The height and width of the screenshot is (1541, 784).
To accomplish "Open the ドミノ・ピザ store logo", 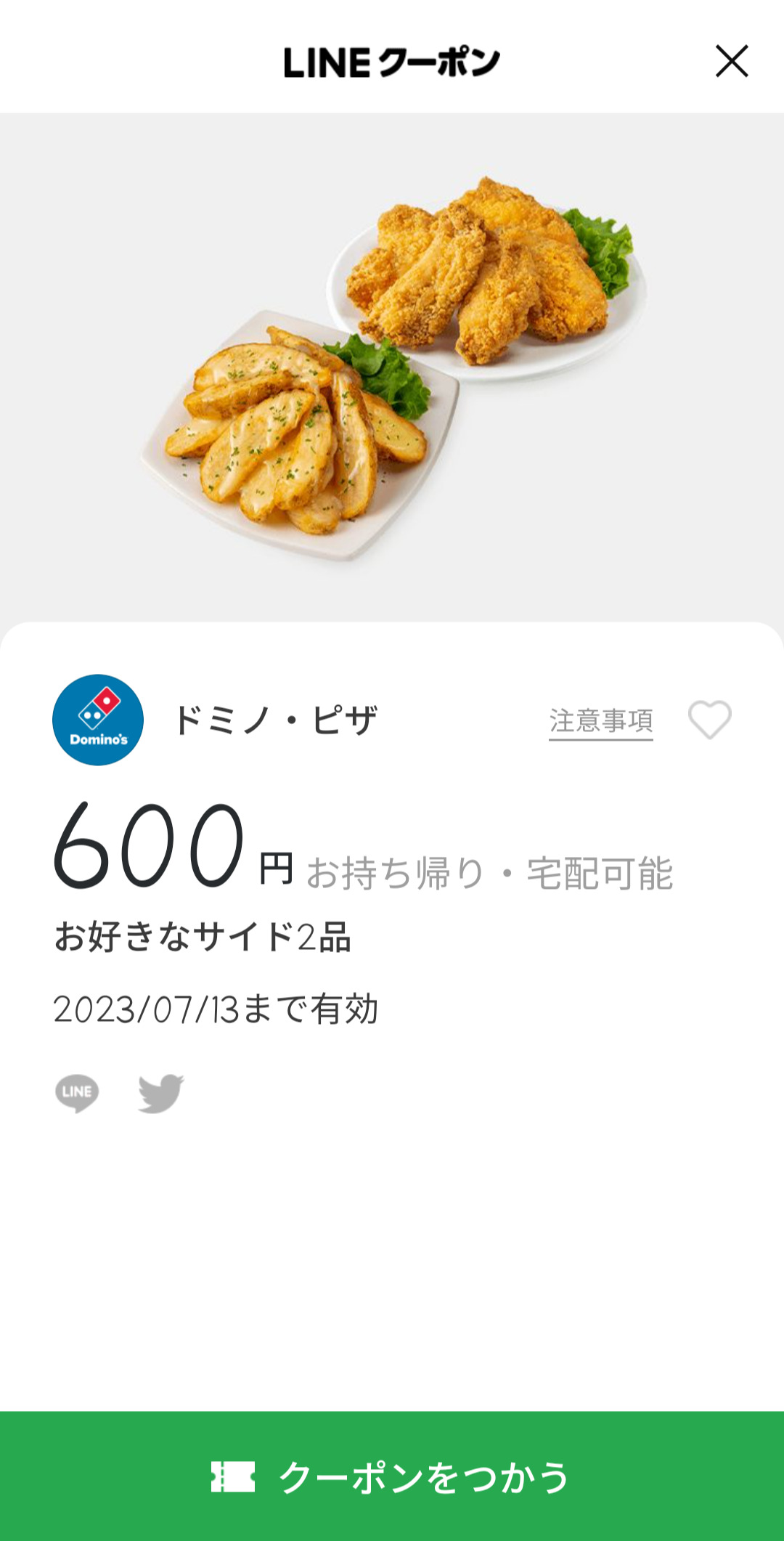I will coord(98,720).
